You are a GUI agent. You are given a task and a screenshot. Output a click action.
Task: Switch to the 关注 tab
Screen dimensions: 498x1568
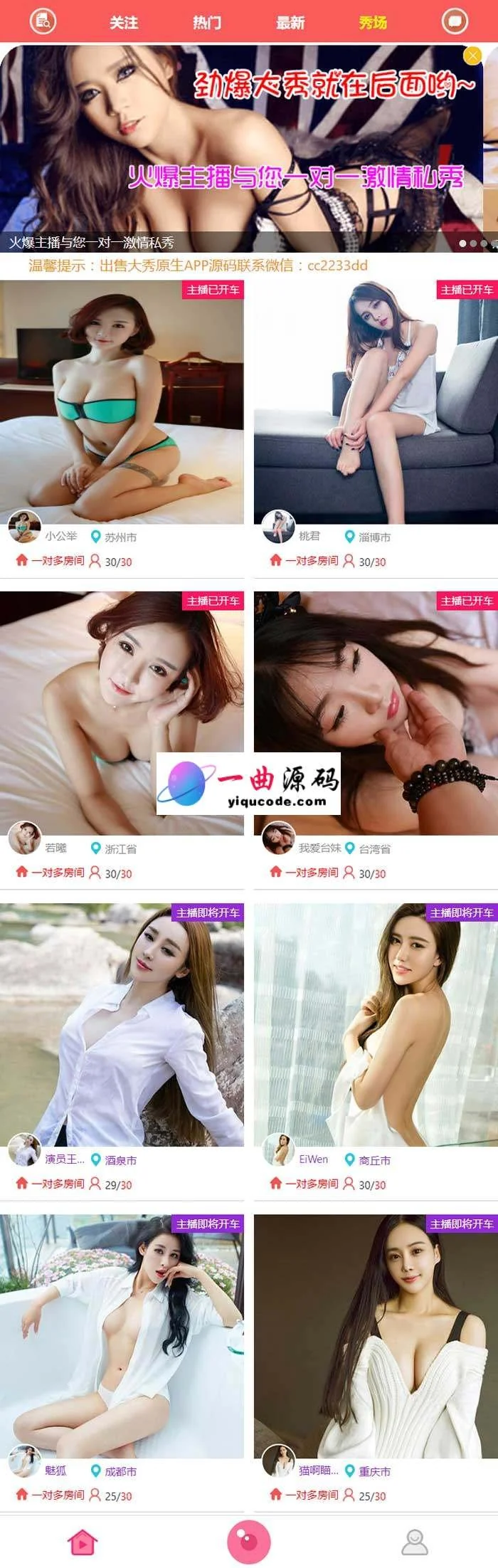124,23
